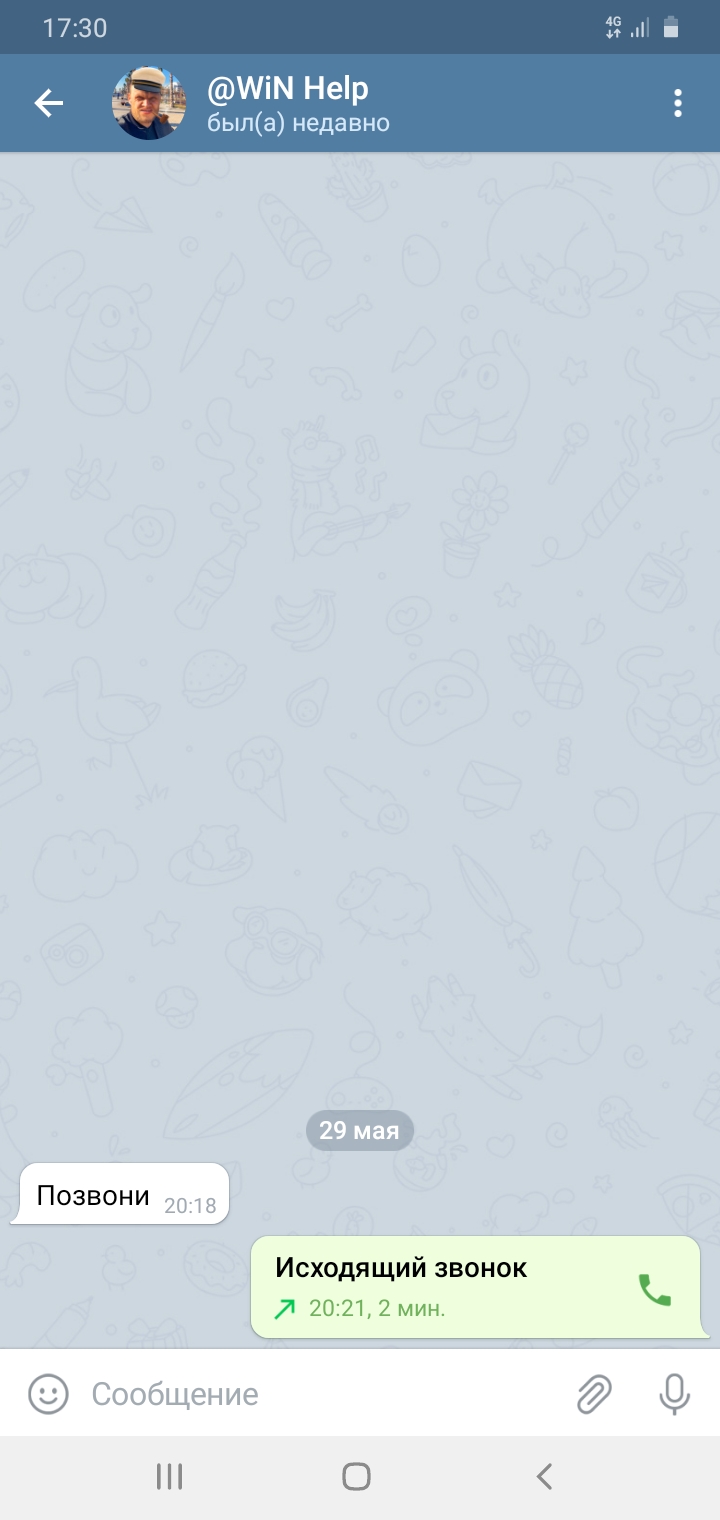Go back using the header arrow
The image size is (720, 1520).
tap(48, 103)
